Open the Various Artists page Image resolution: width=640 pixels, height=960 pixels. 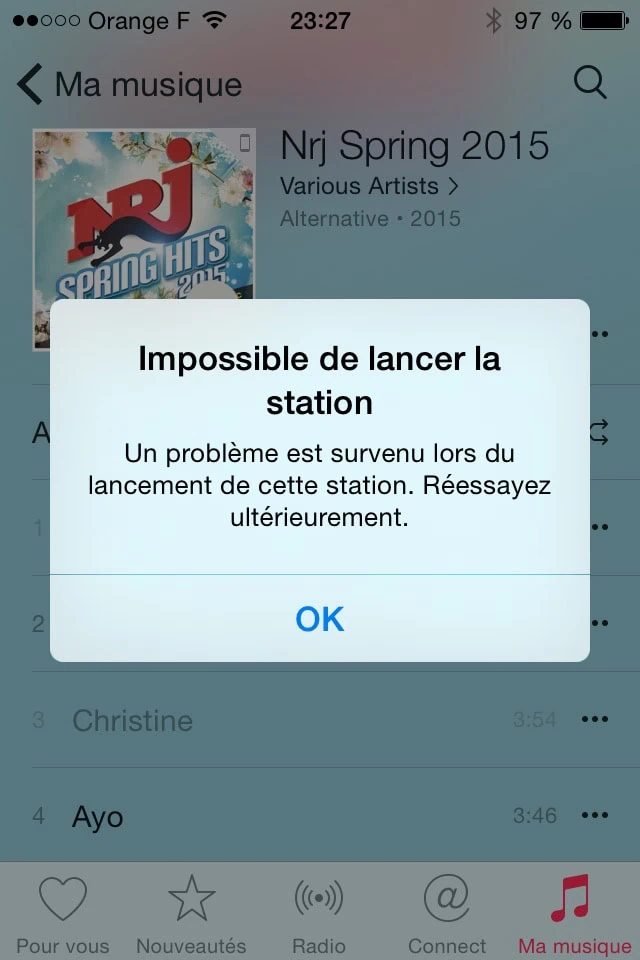point(368,186)
